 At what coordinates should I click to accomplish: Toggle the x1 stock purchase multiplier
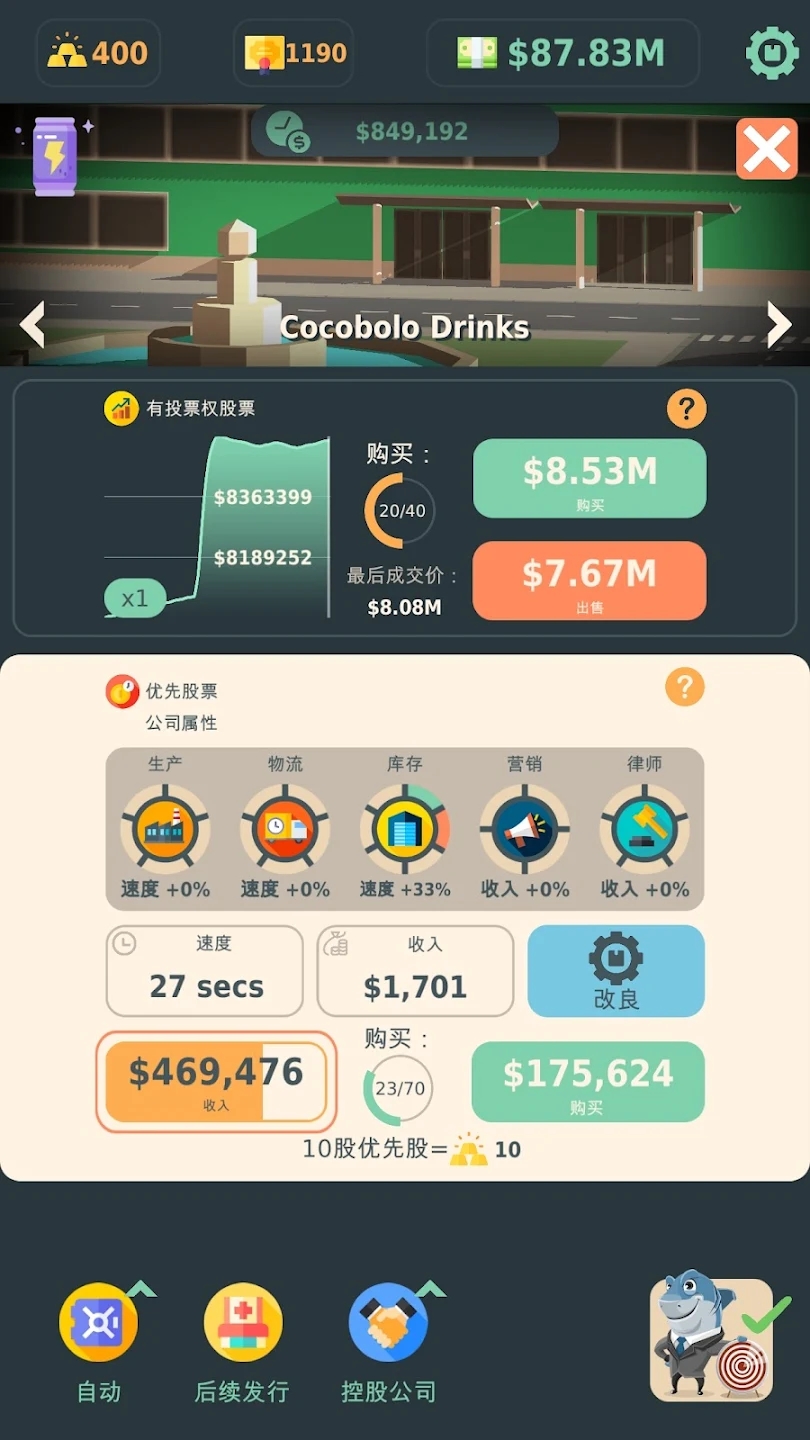(x=135, y=597)
